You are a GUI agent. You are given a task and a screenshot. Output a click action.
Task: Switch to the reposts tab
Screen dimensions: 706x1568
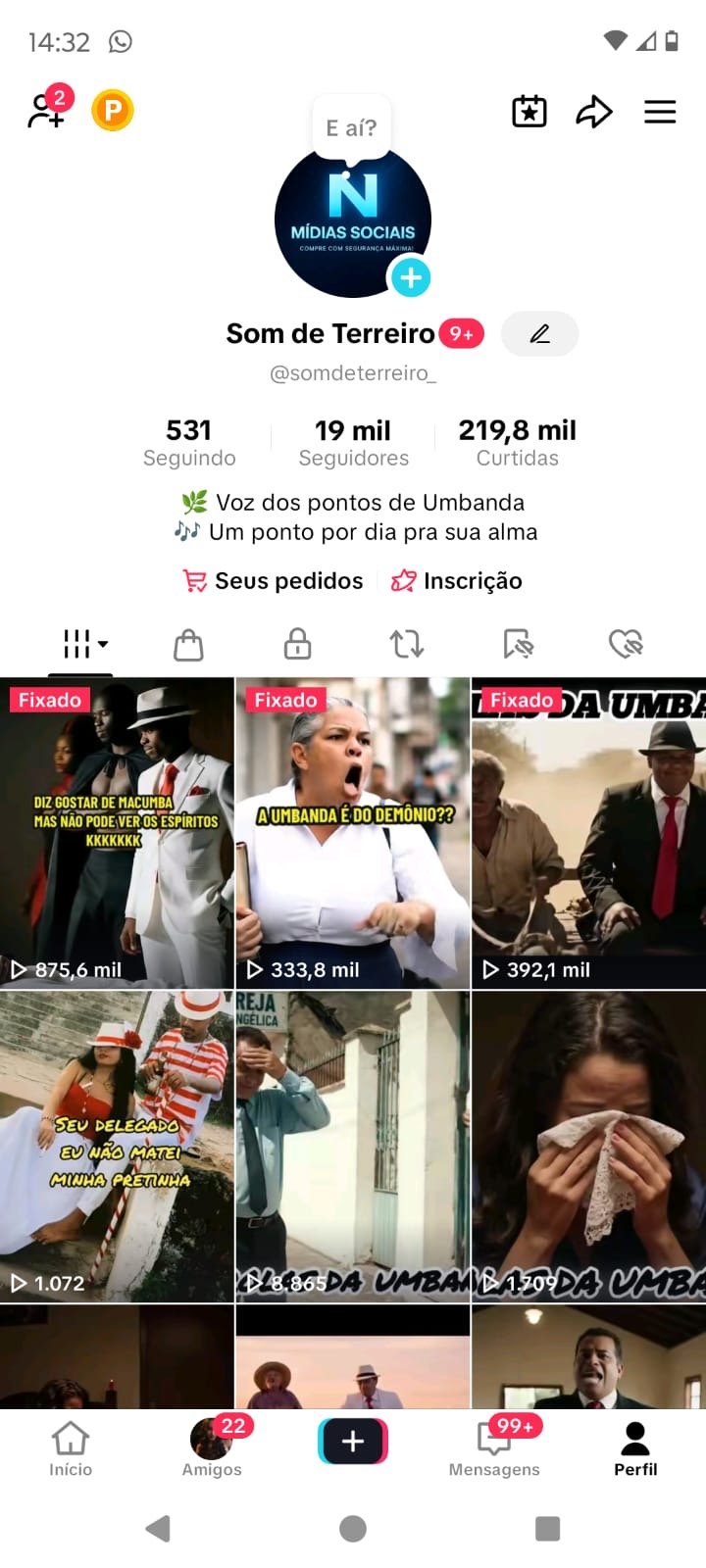[x=407, y=645]
